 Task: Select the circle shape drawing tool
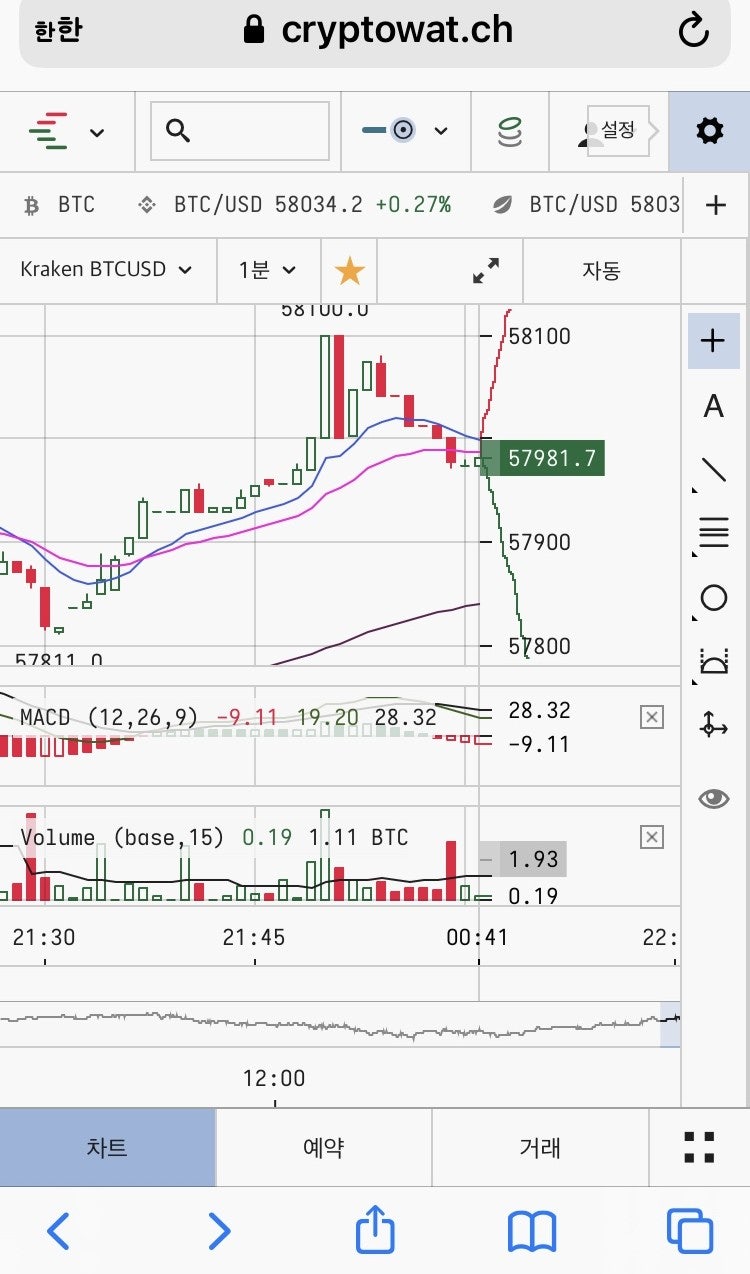point(713,597)
